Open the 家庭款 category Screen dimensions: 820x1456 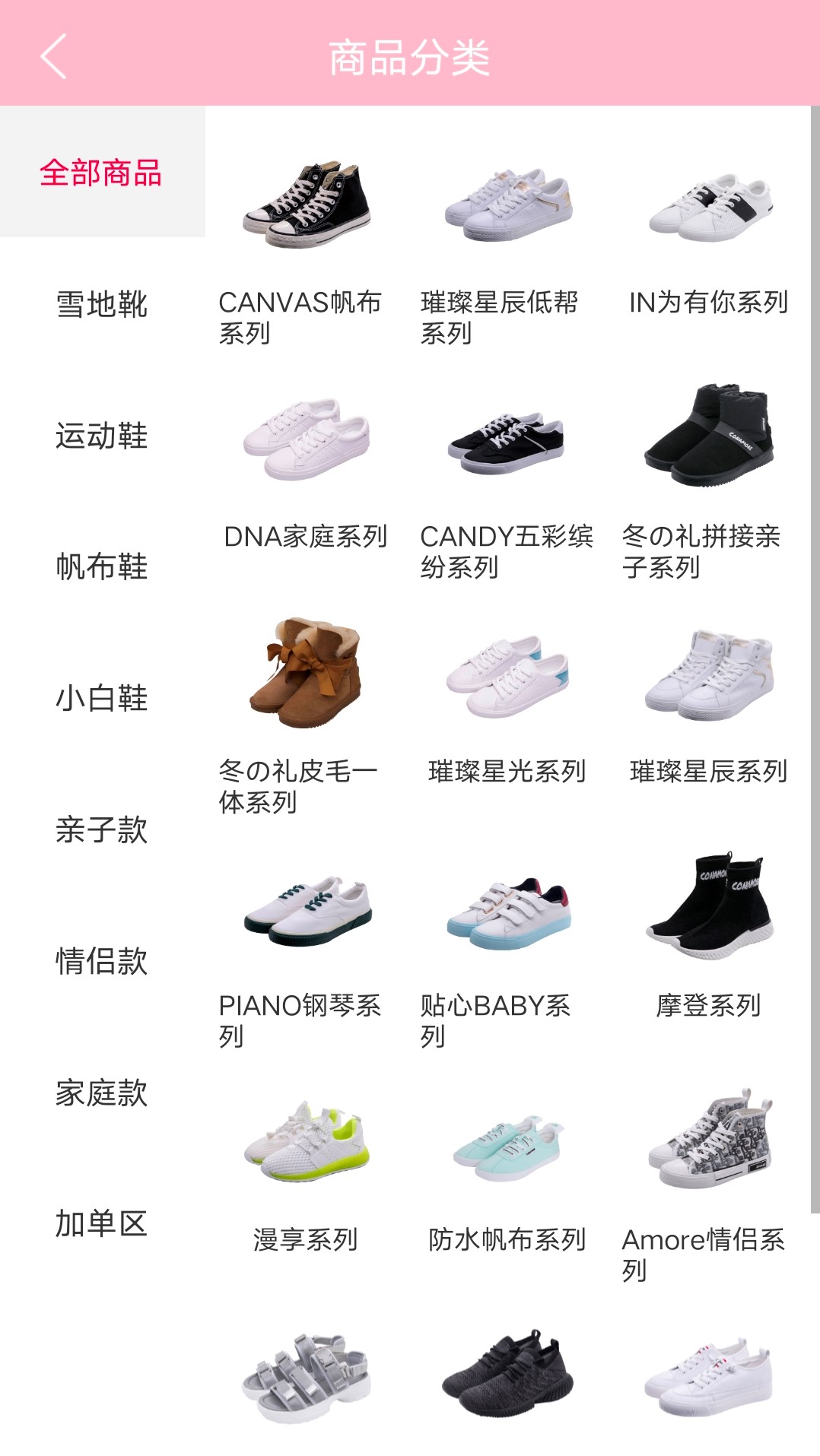click(102, 1093)
